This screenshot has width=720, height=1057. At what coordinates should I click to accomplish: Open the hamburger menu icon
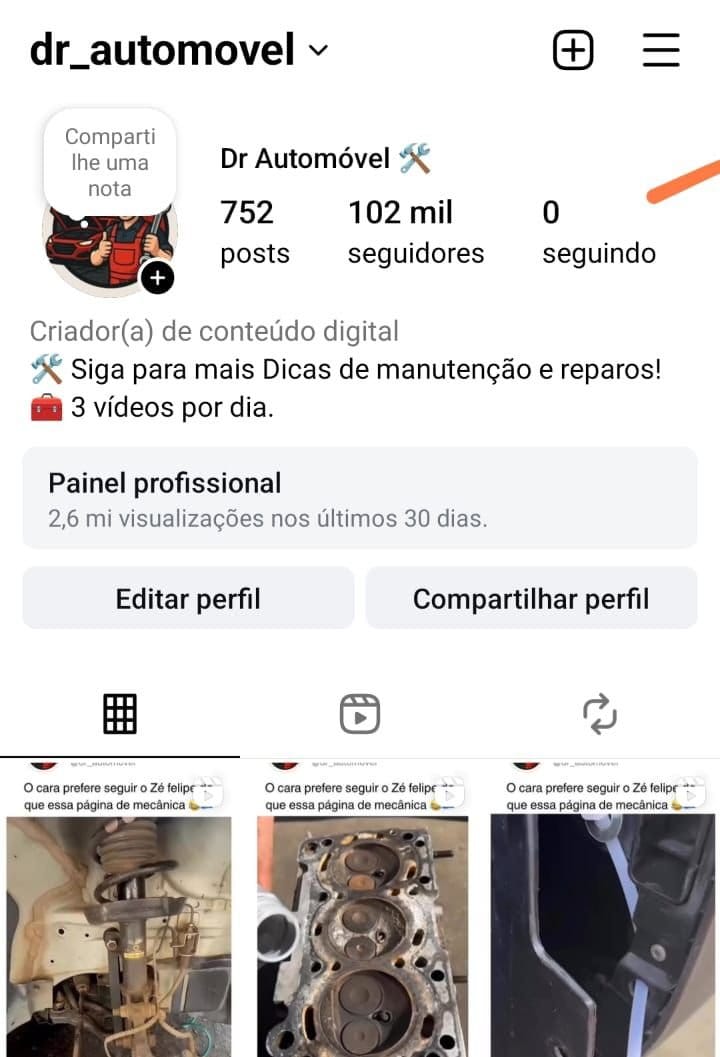click(x=660, y=48)
